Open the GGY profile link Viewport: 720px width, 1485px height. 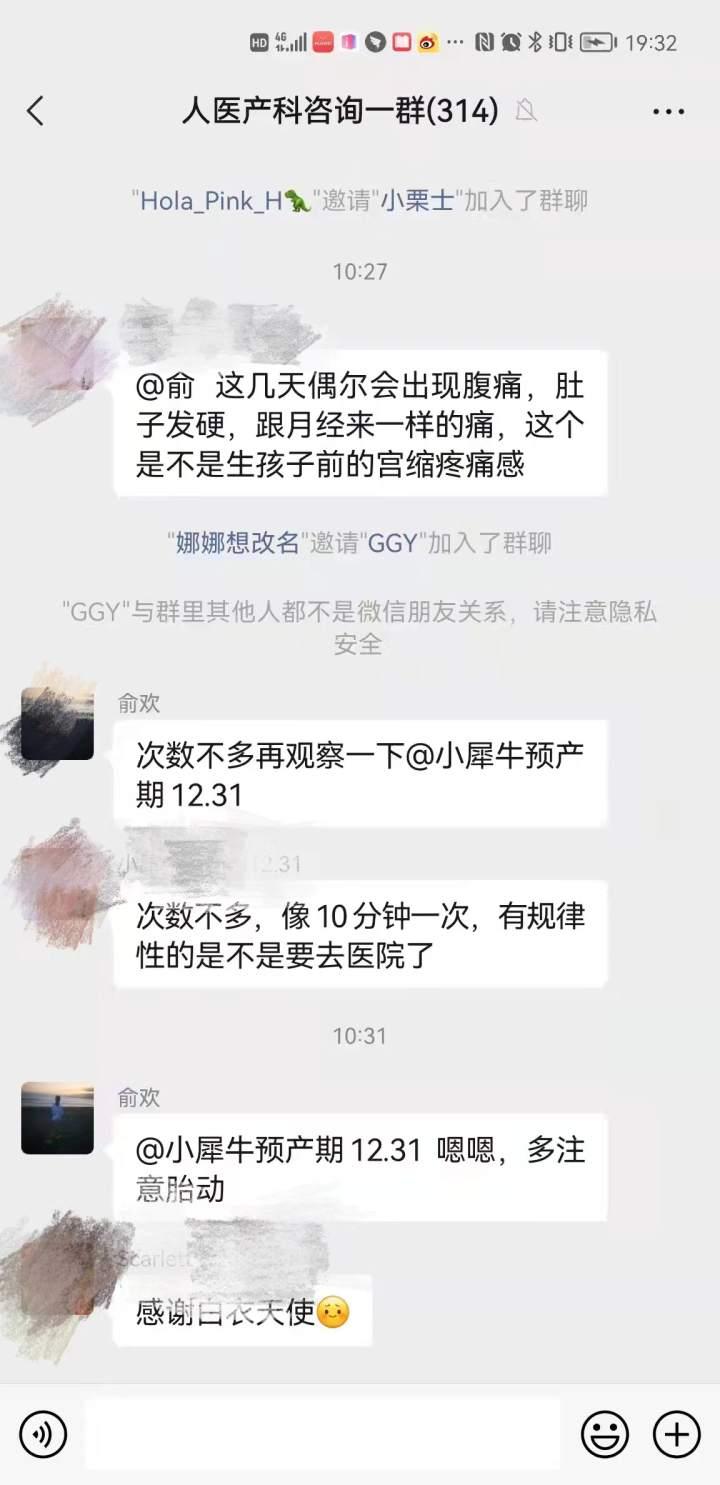pyautogui.click(x=393, y=544)
